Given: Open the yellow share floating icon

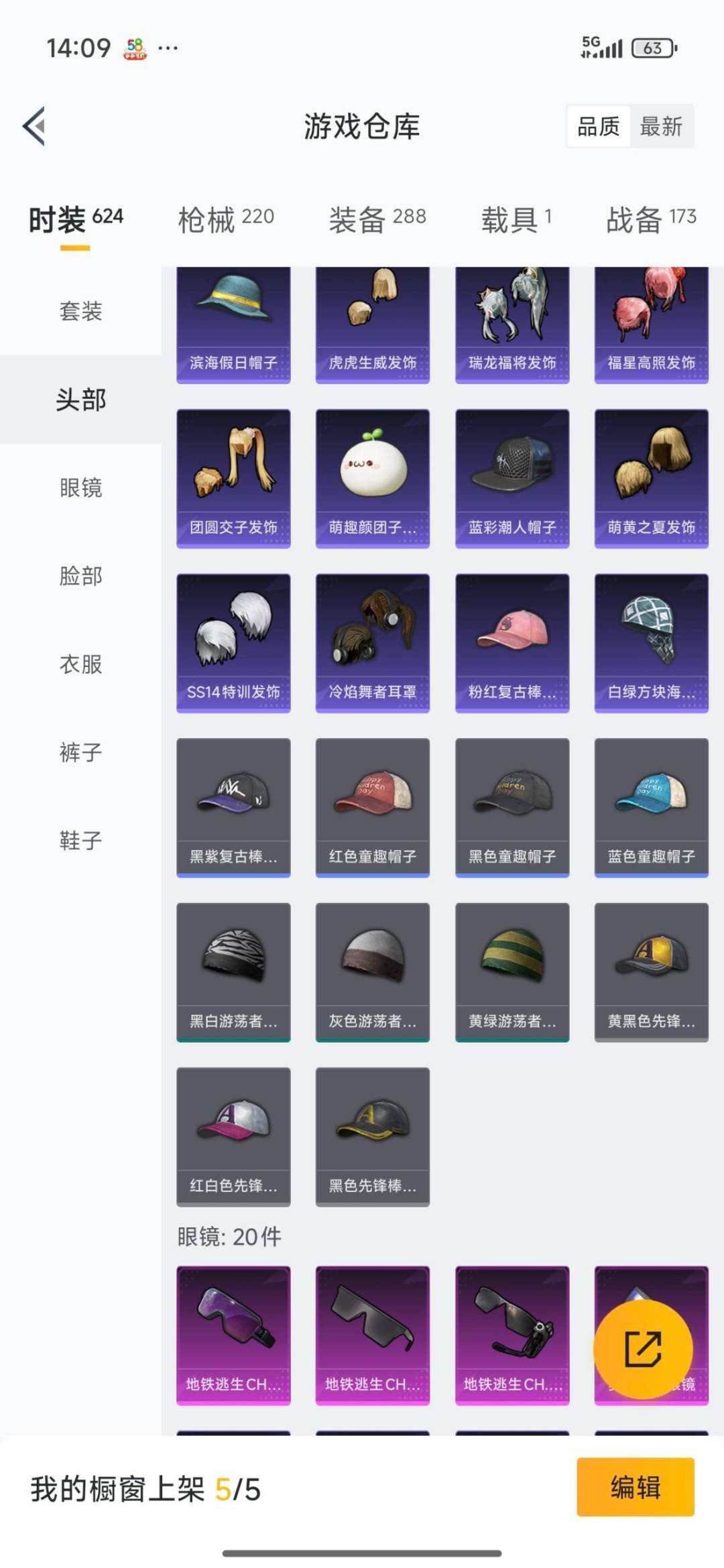Looking at the screenshot, I should pos(645,1349).
